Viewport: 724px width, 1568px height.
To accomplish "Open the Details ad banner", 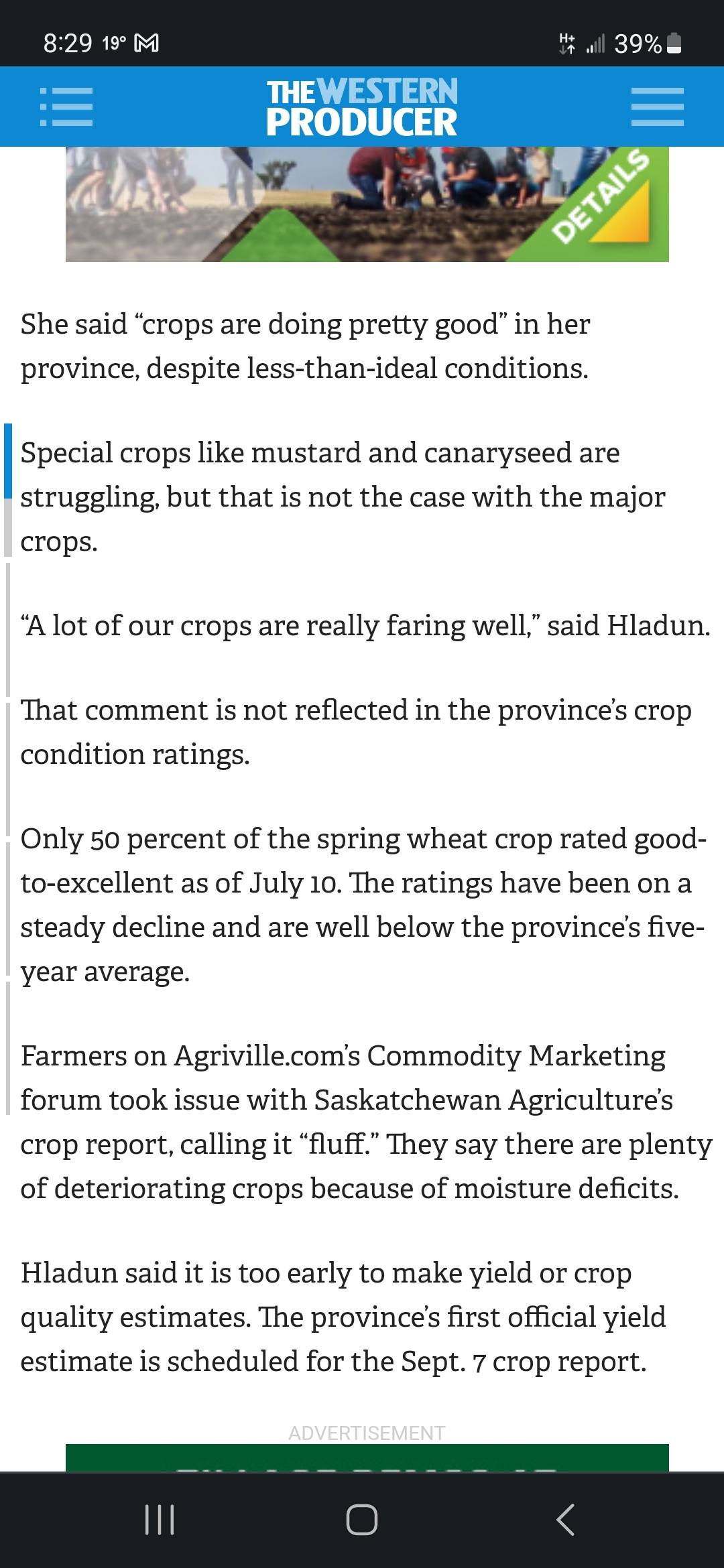I will [x=367, y=204].
